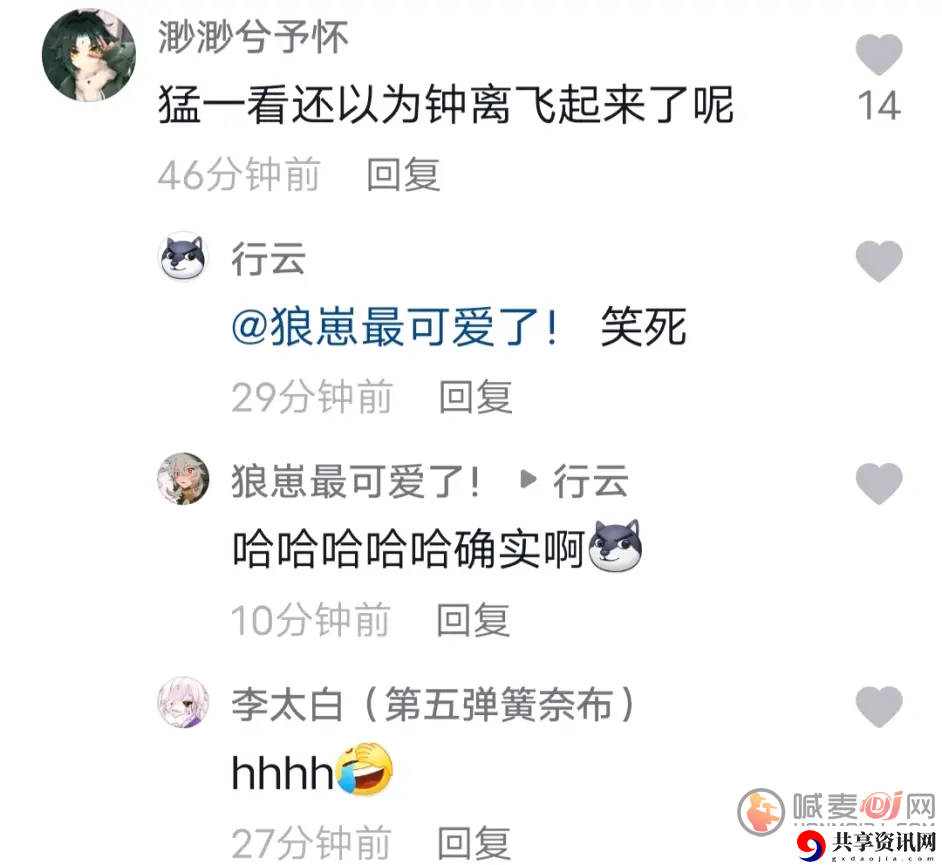
Task: Reply to 行云's 29-minute-old comment
Action: coord(475,398)
